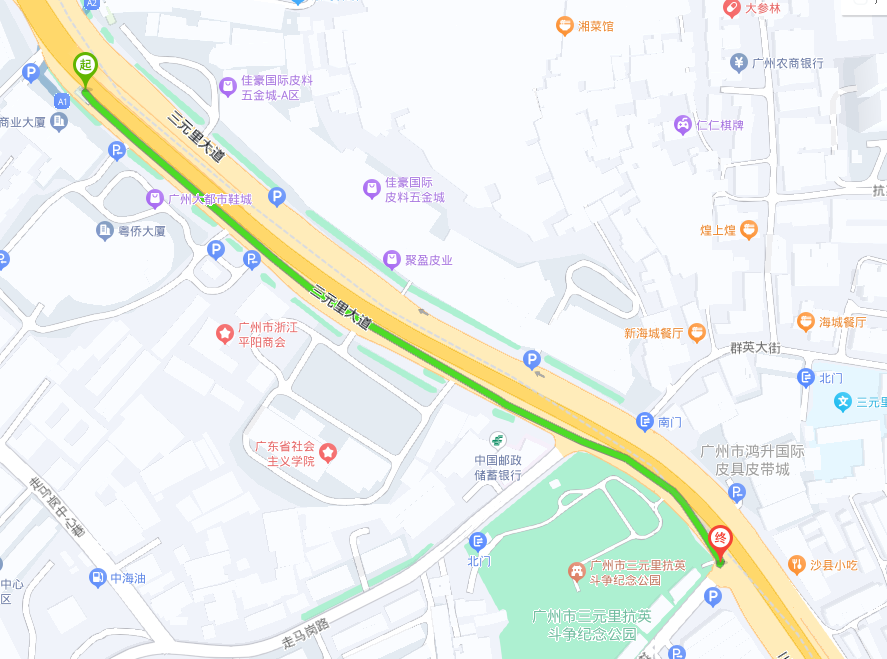
Task: Tap the 新海城餐厅 restaurant marker
Action: pos(697,332)
